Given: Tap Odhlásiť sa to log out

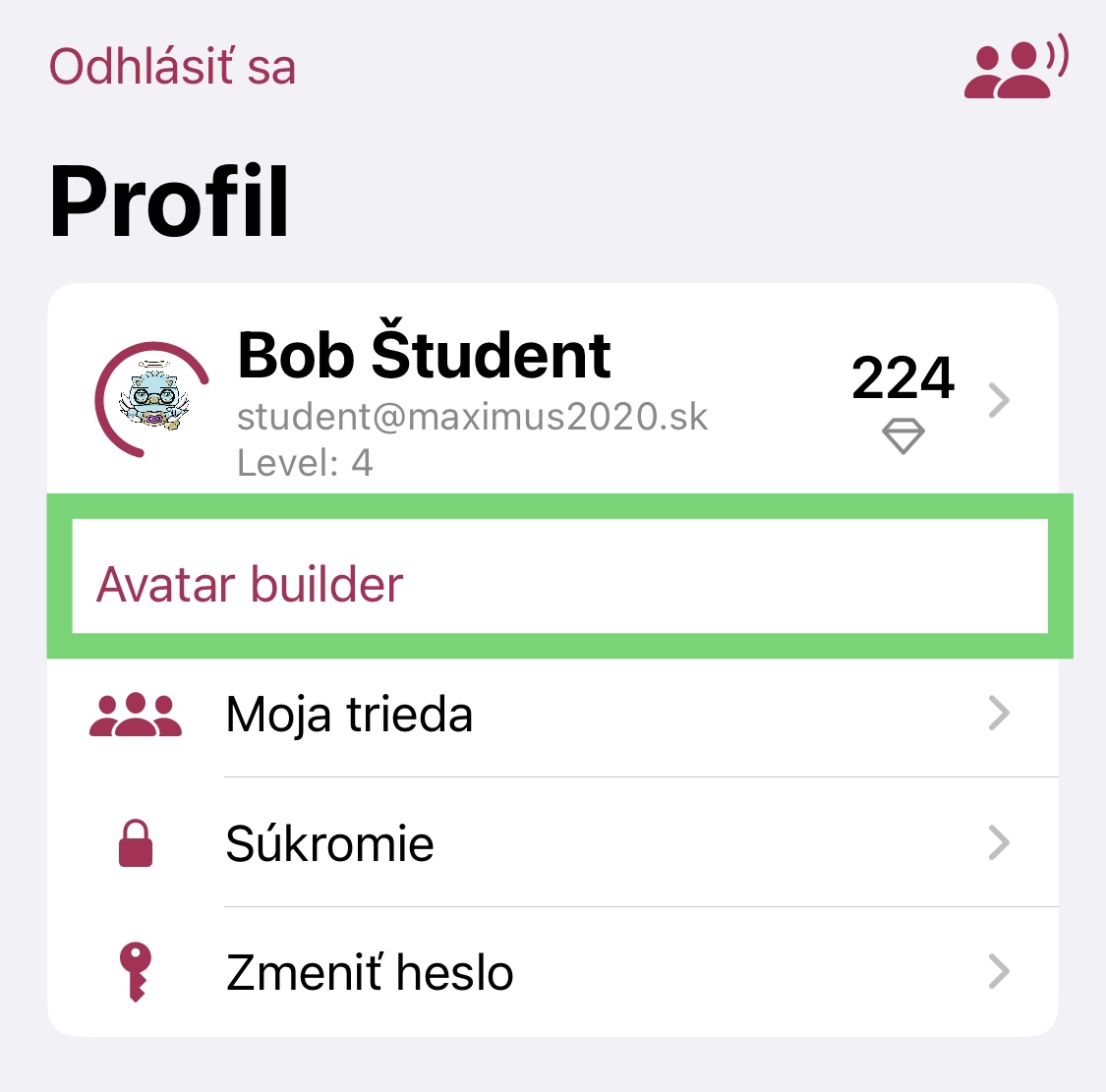Looking at the screenshot, I should coord(172,68).
